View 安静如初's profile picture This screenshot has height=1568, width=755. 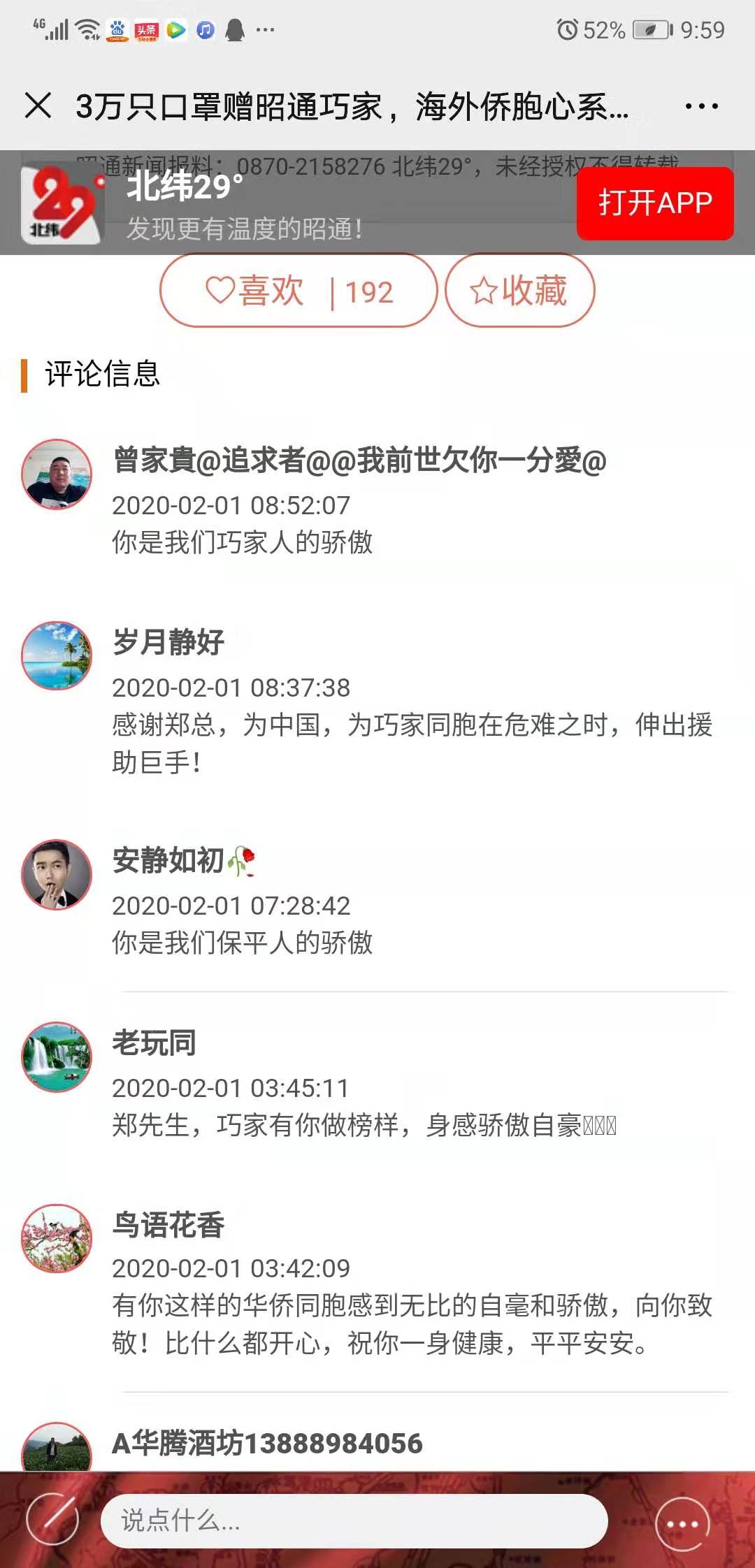tap(57, 874)
